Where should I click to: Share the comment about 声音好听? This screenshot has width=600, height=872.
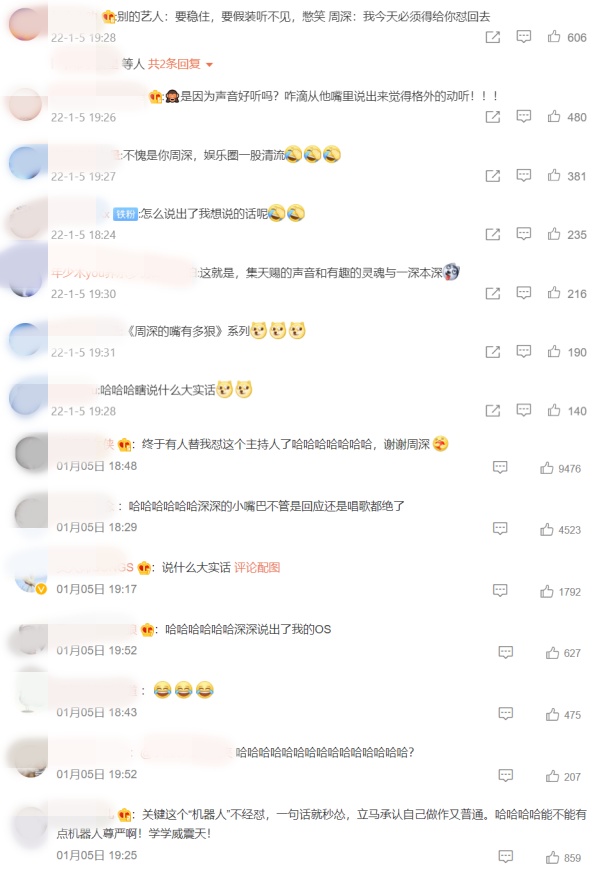pyautogui.click(x=492, y=117)
